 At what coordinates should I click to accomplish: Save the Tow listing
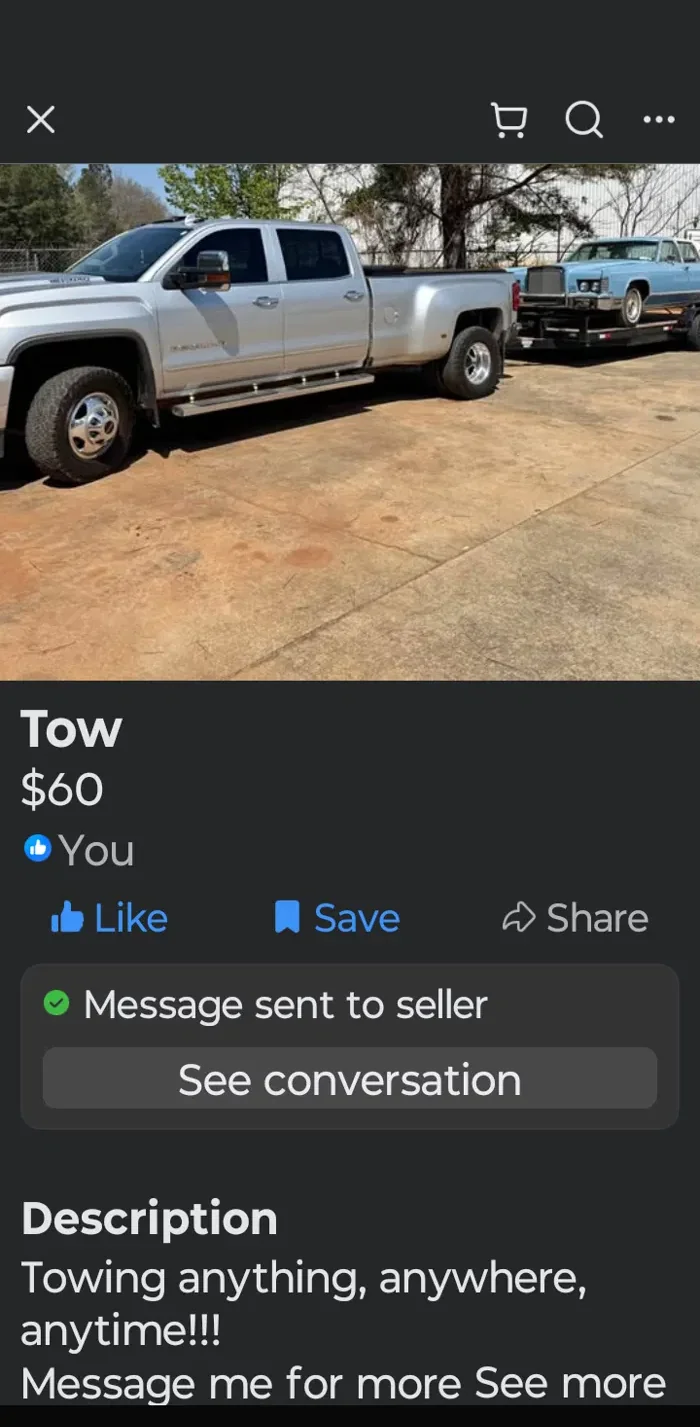337,918
